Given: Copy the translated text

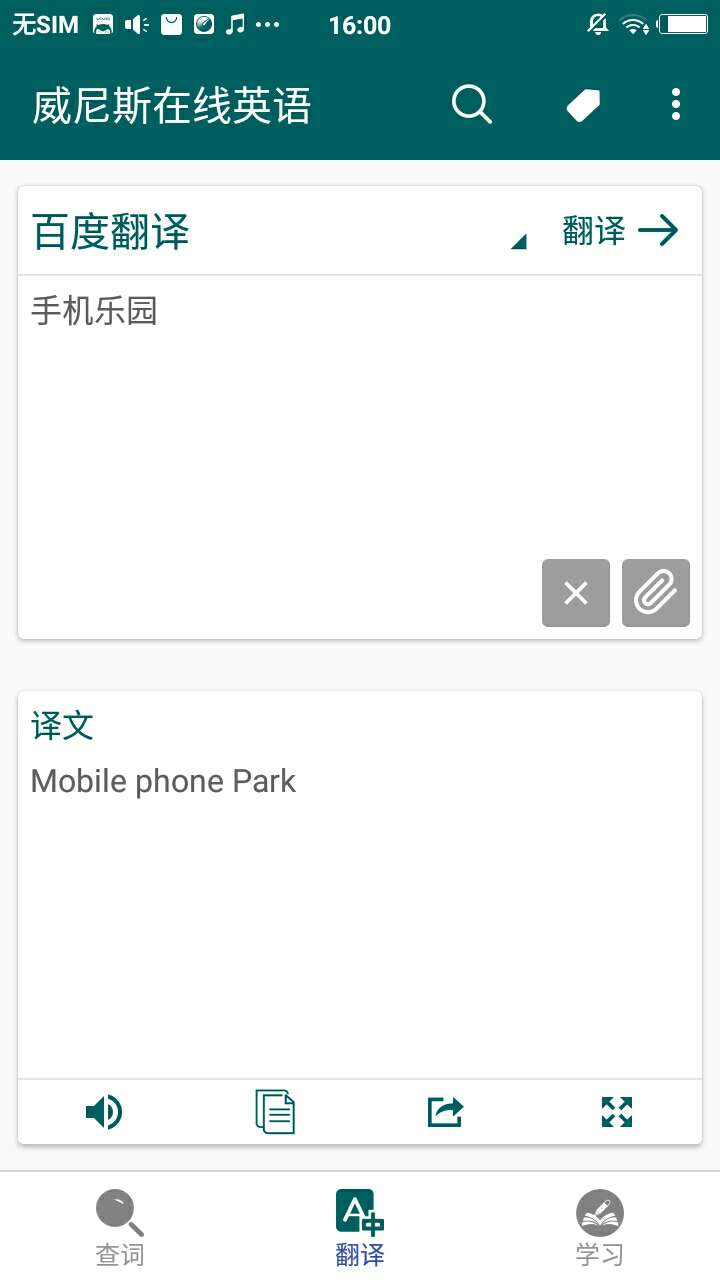Looking at the screenshot, I should coord(275,1111).
